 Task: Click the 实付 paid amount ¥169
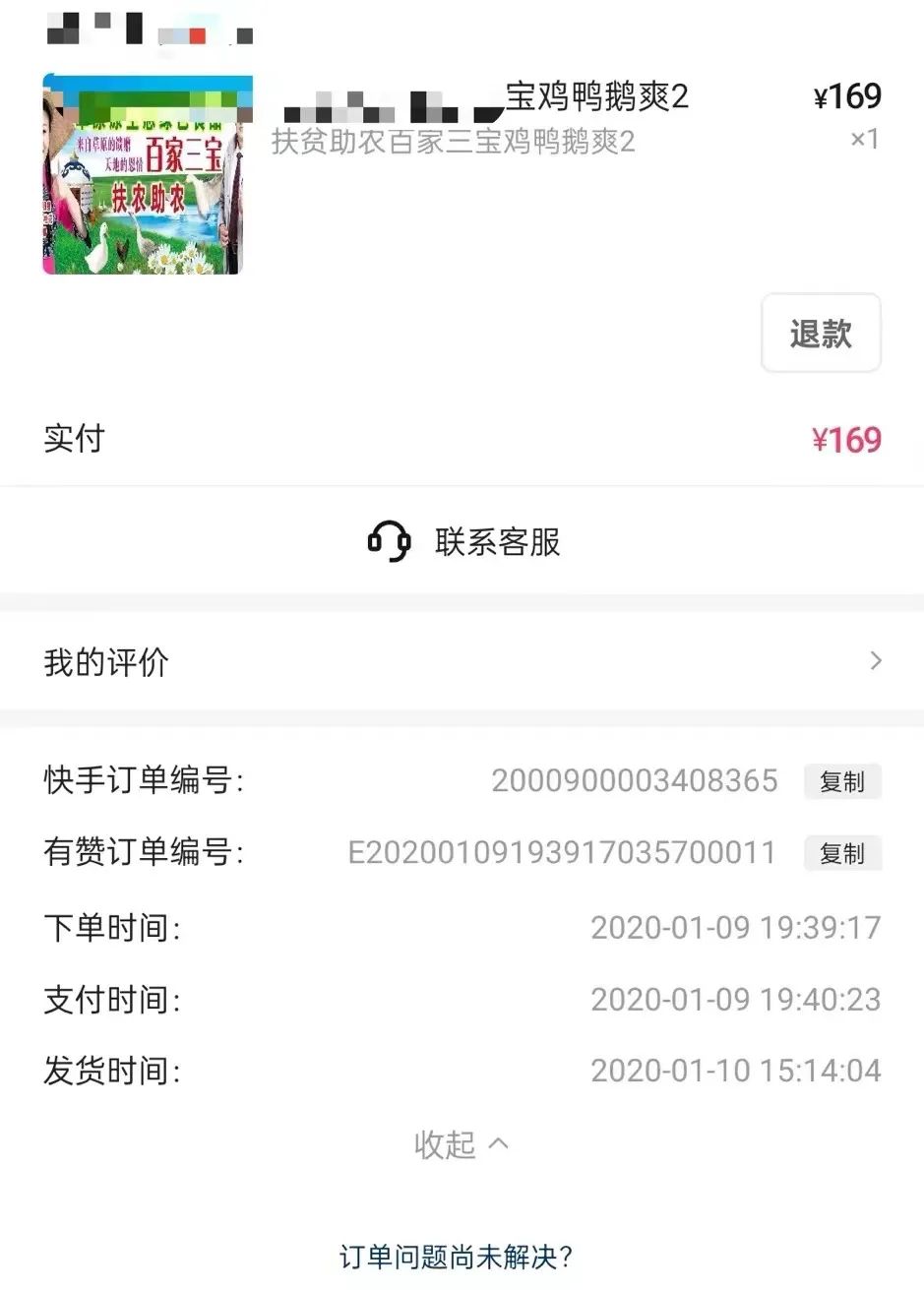tap(848, 440)
